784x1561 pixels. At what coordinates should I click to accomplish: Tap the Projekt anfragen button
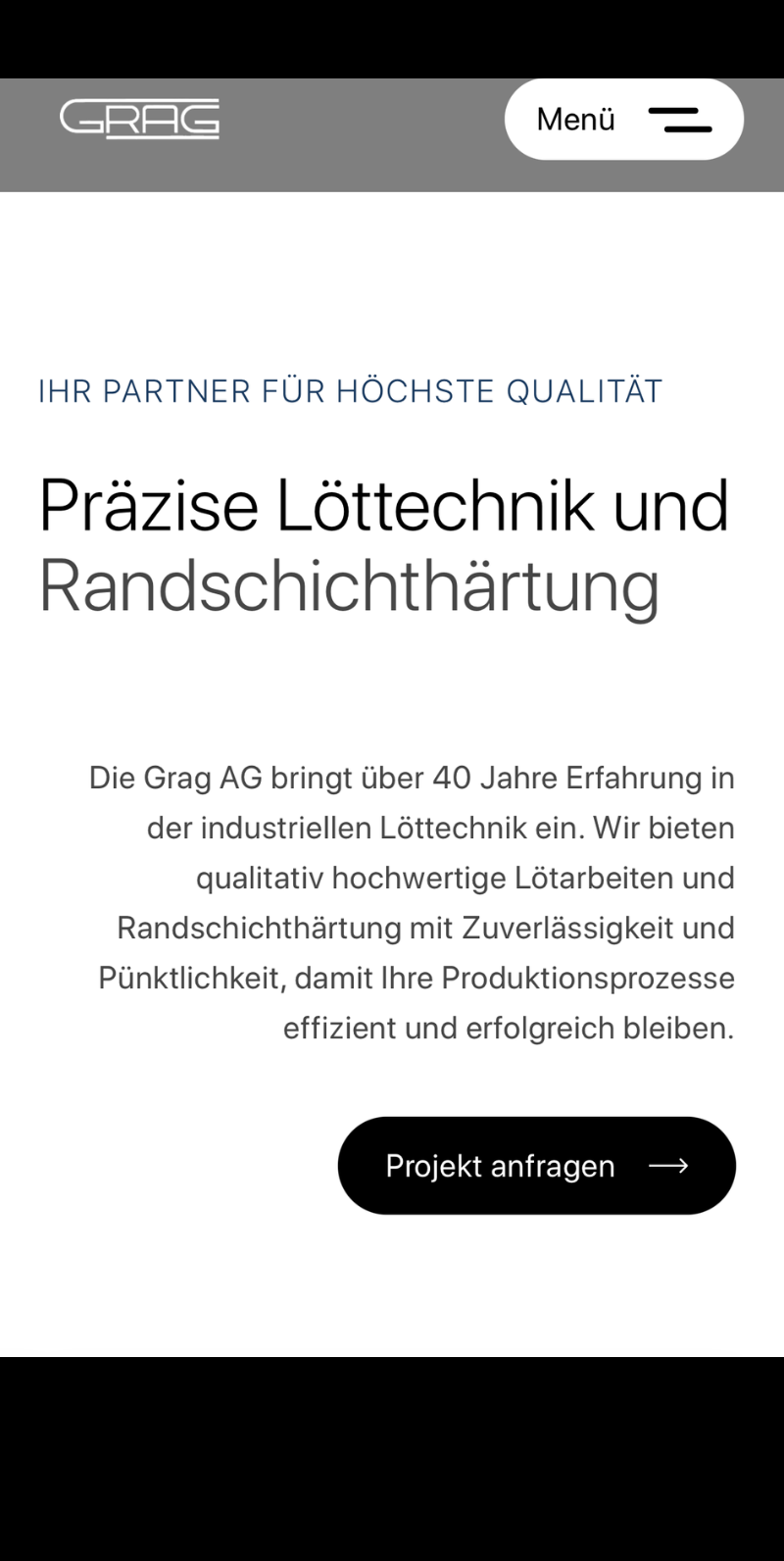tap(537, 1165)
